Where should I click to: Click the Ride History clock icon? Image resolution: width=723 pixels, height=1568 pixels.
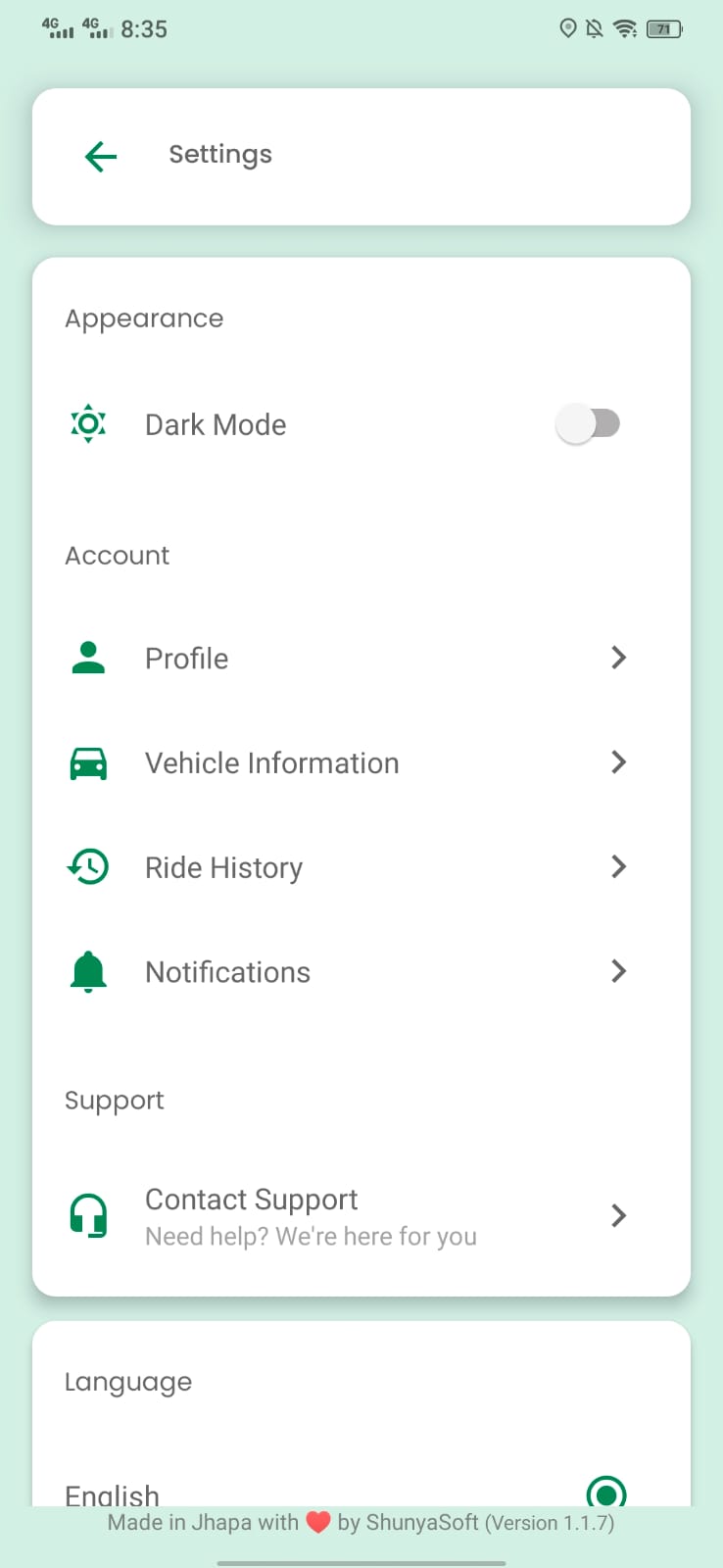pos(88,866)
